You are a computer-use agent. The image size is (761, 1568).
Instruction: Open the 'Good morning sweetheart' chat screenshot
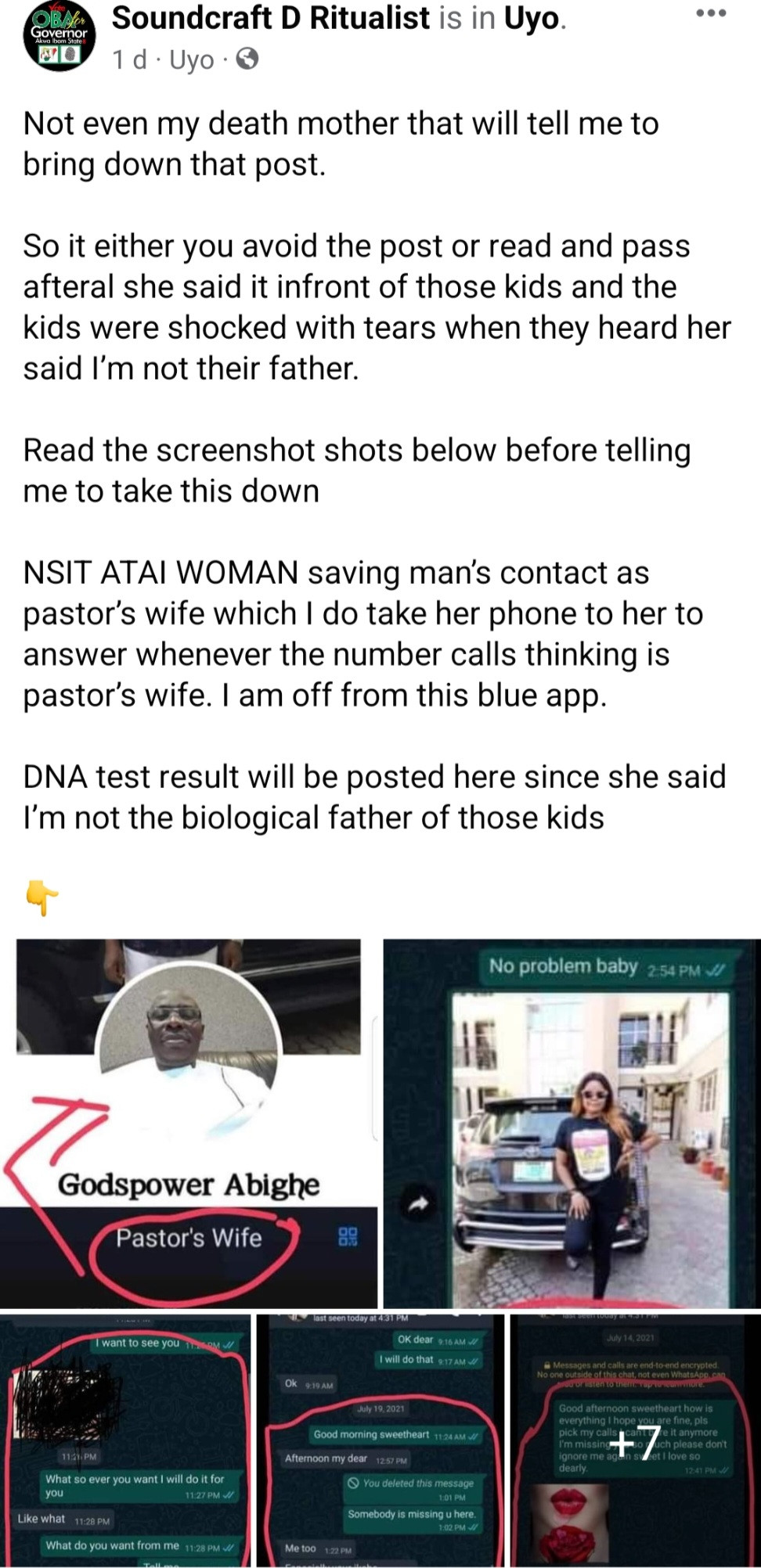[x=380, y=1441]
